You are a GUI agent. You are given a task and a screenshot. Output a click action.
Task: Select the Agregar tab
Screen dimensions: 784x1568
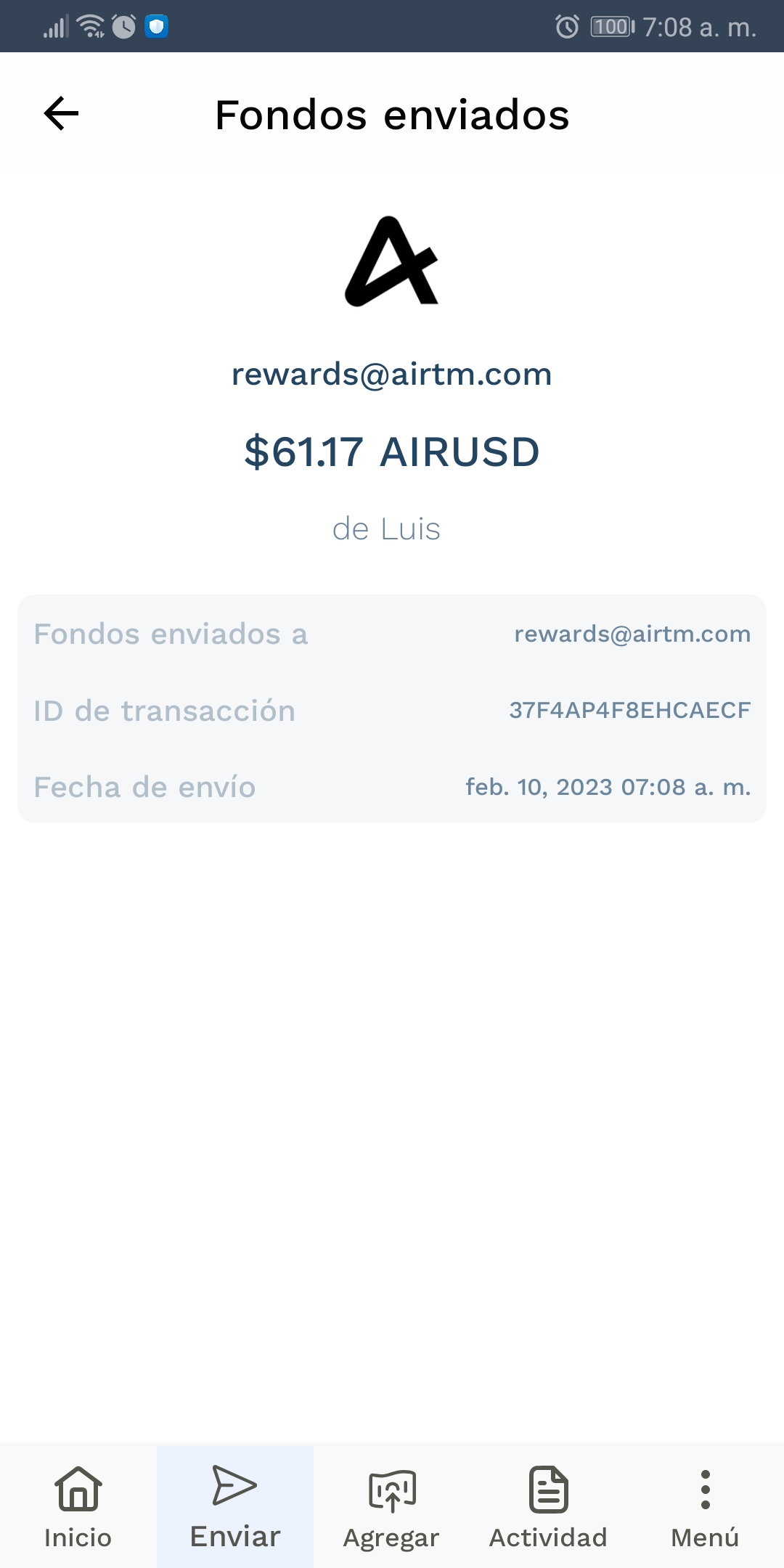coord(392,1507)
